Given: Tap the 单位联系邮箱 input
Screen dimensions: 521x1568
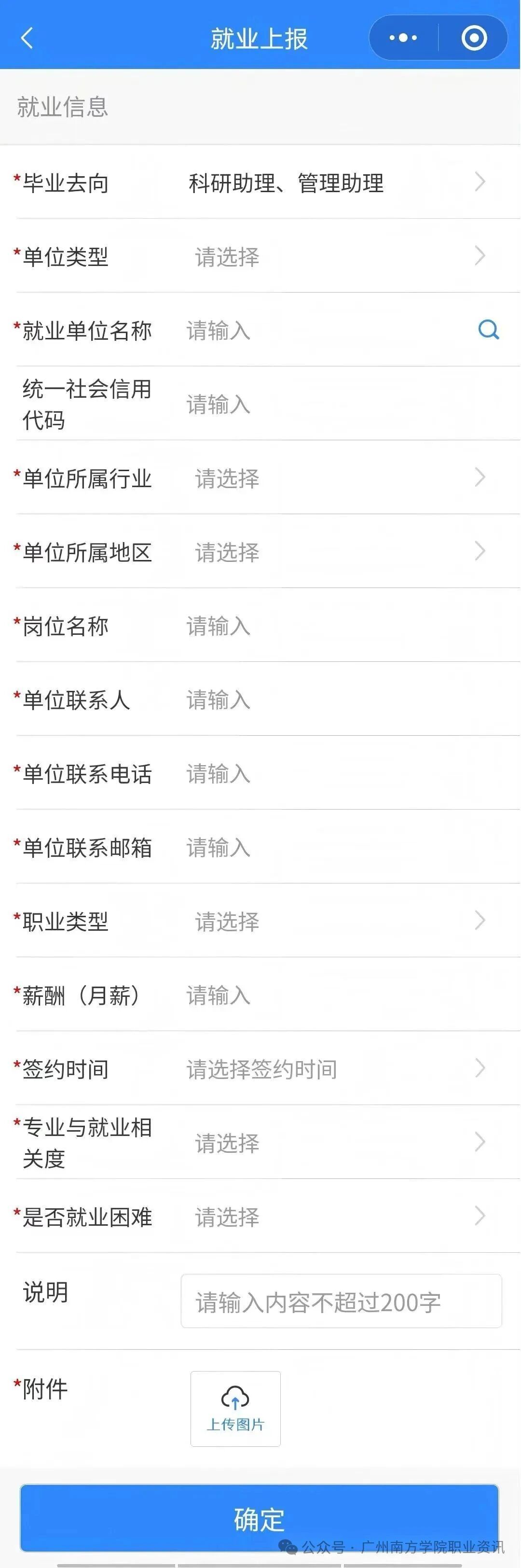Looking at the screenshot, I should pos(341,847).
